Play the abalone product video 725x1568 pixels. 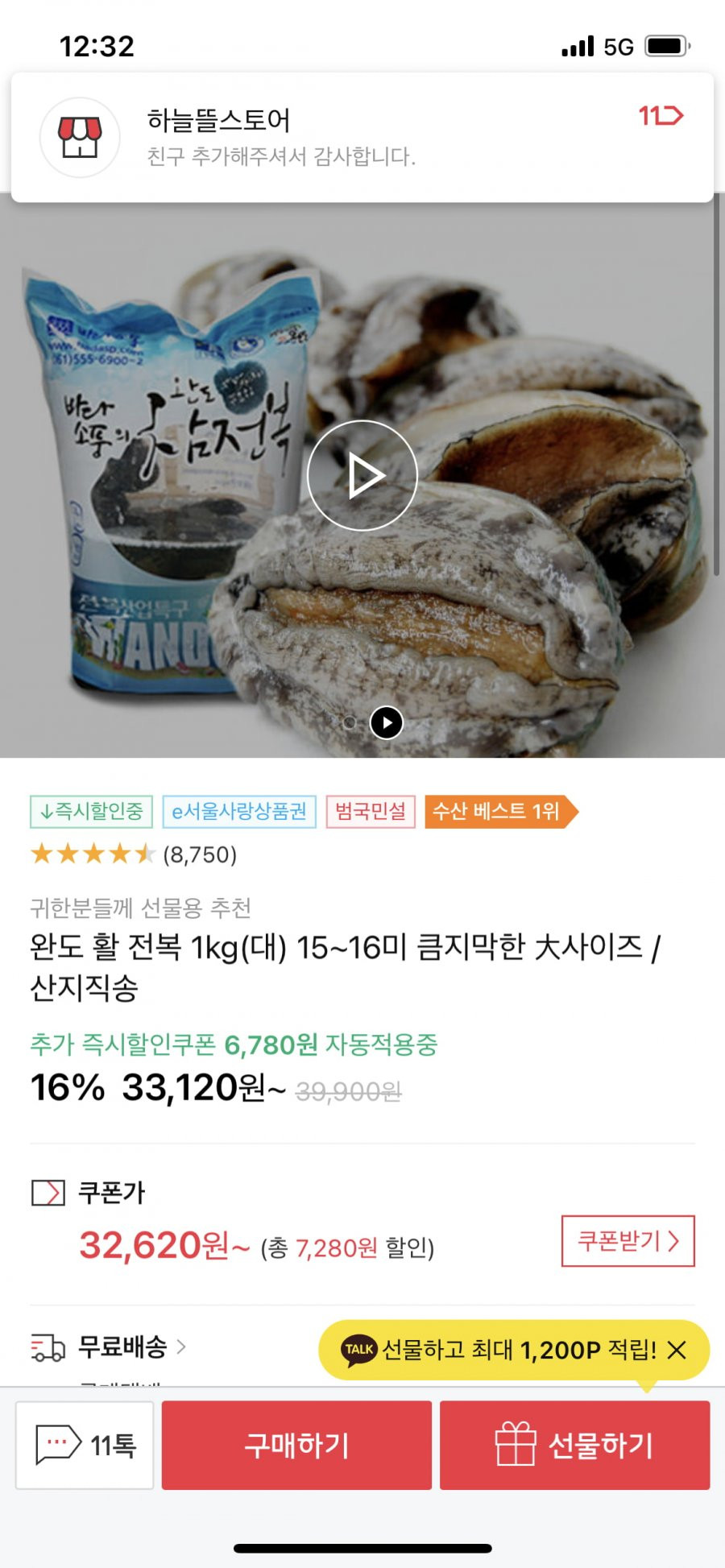pyautogui.click(x=362, y=476)
